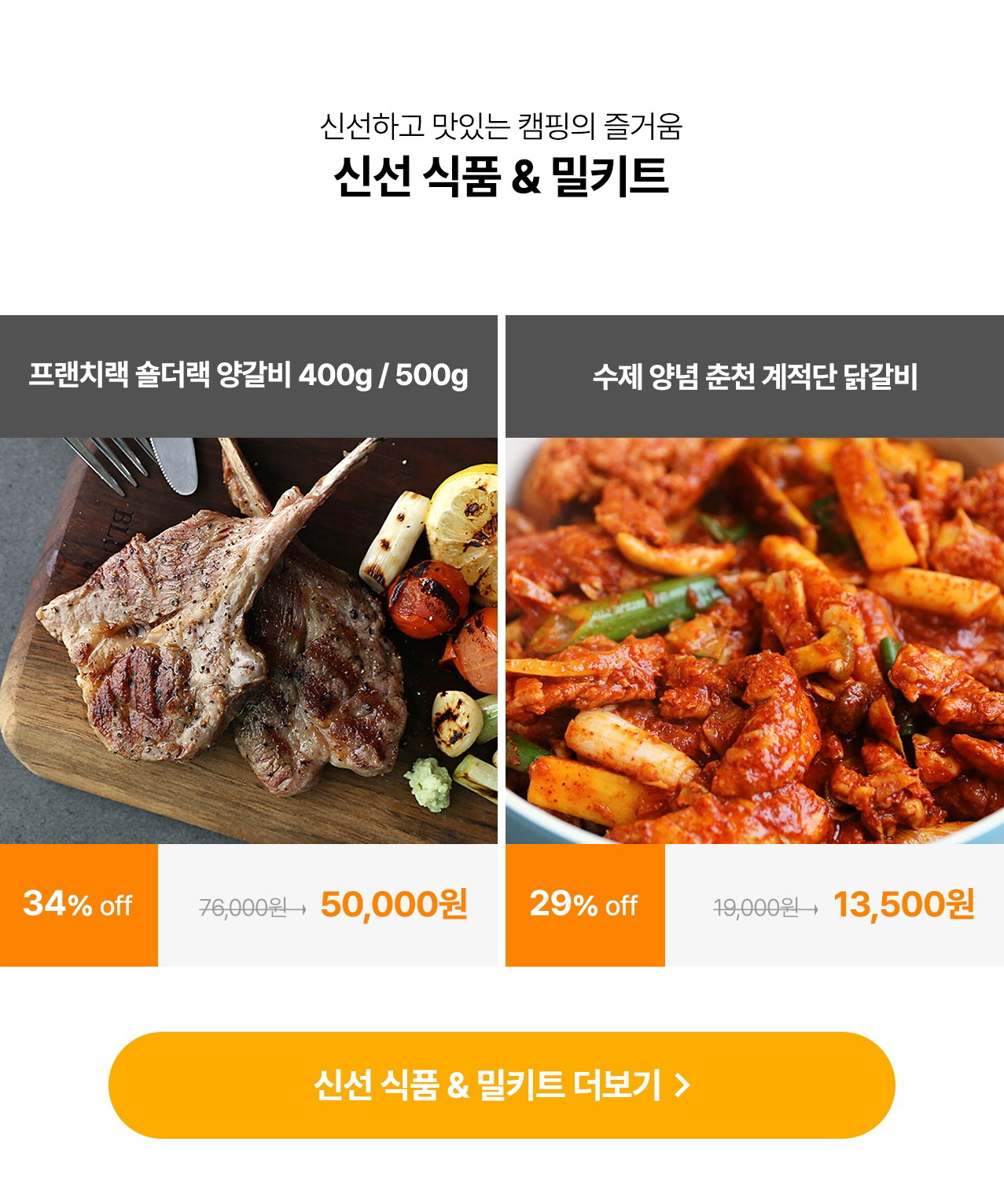Open the 수제 양념 춘천 계적단 닭갈비 product card
This screenshot has height=1204, width=1004.
[x=755, y=641]
